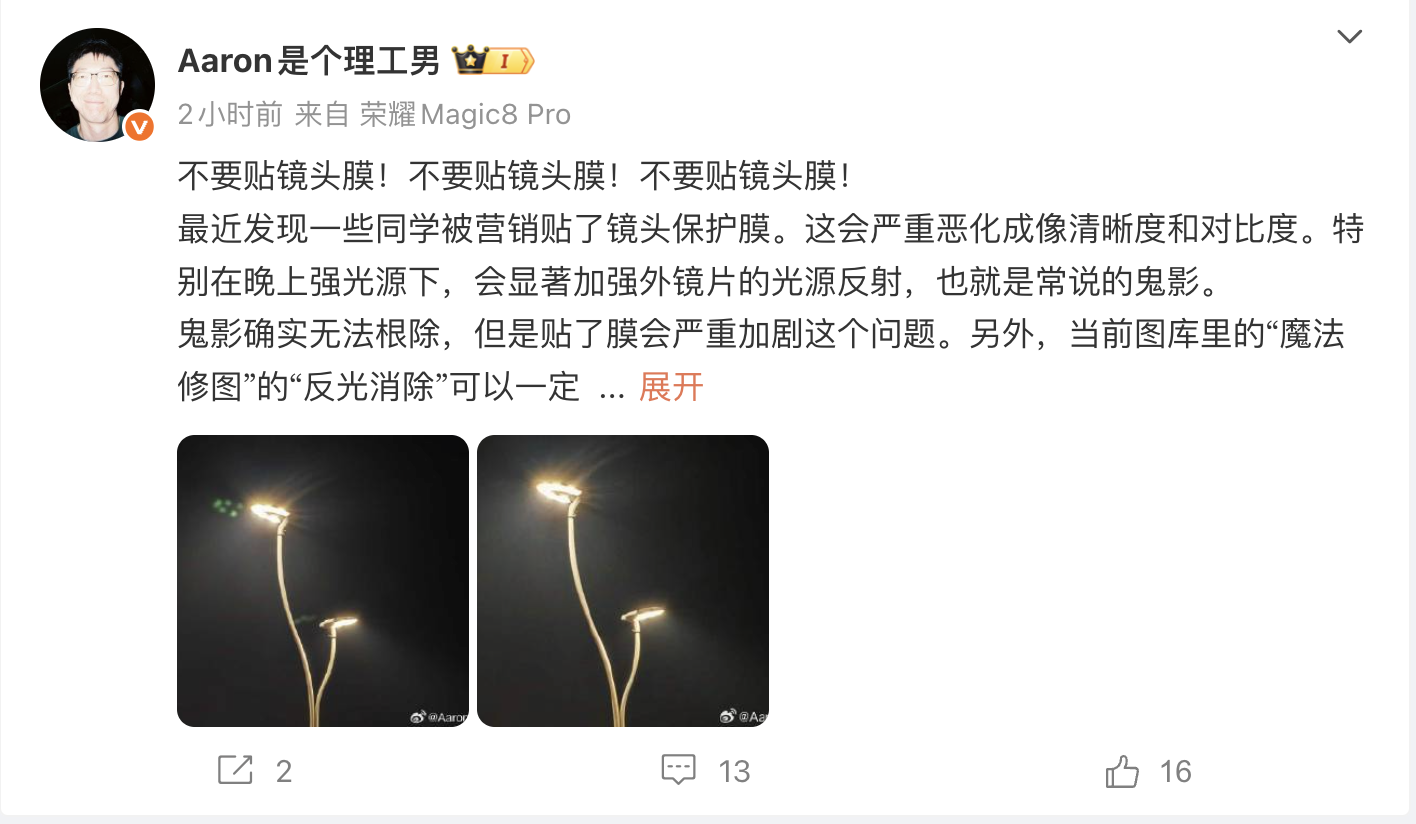This screenshot has height=824, width=1416.
Task: Open the comments with 13 replies
Action: click(x=679, y=770)
